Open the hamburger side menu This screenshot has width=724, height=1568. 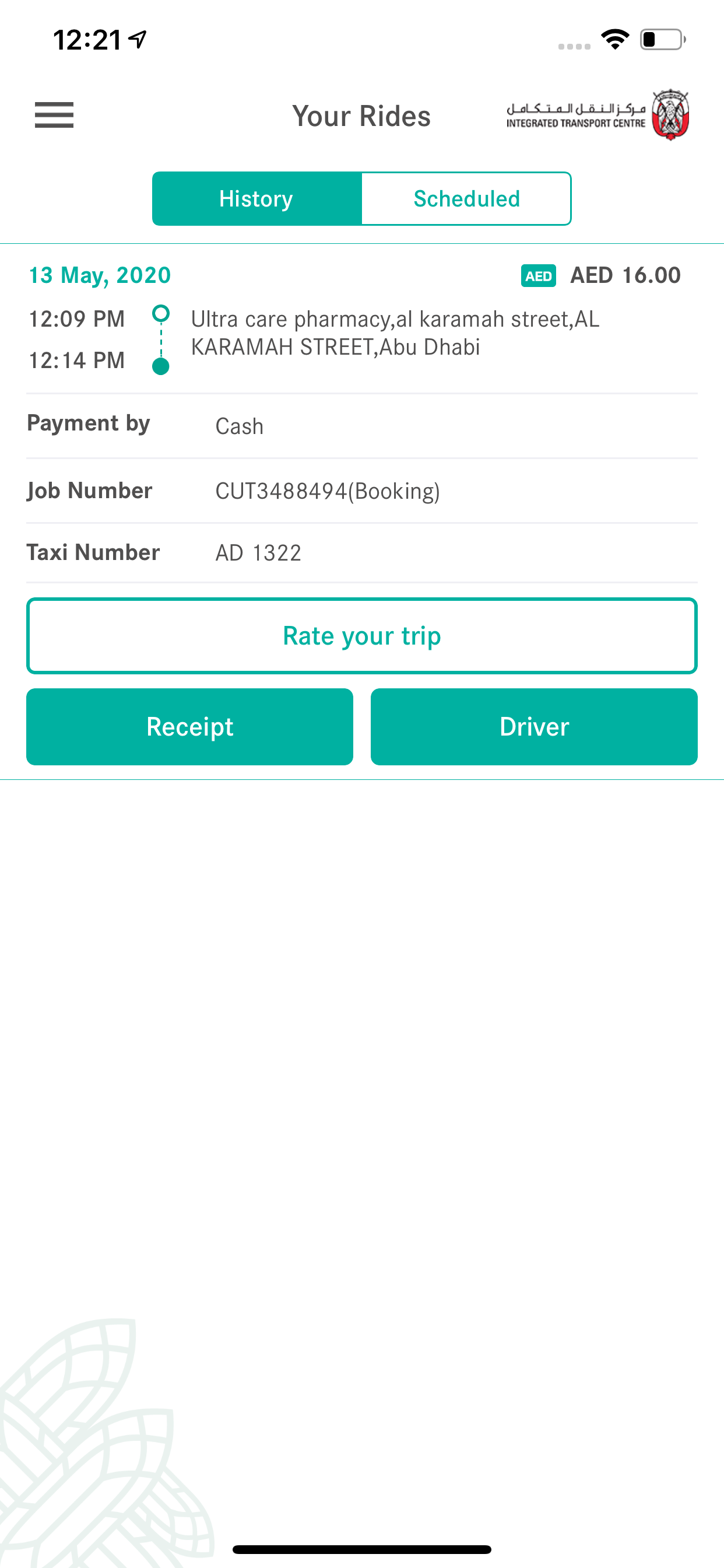tap(54, 115)
